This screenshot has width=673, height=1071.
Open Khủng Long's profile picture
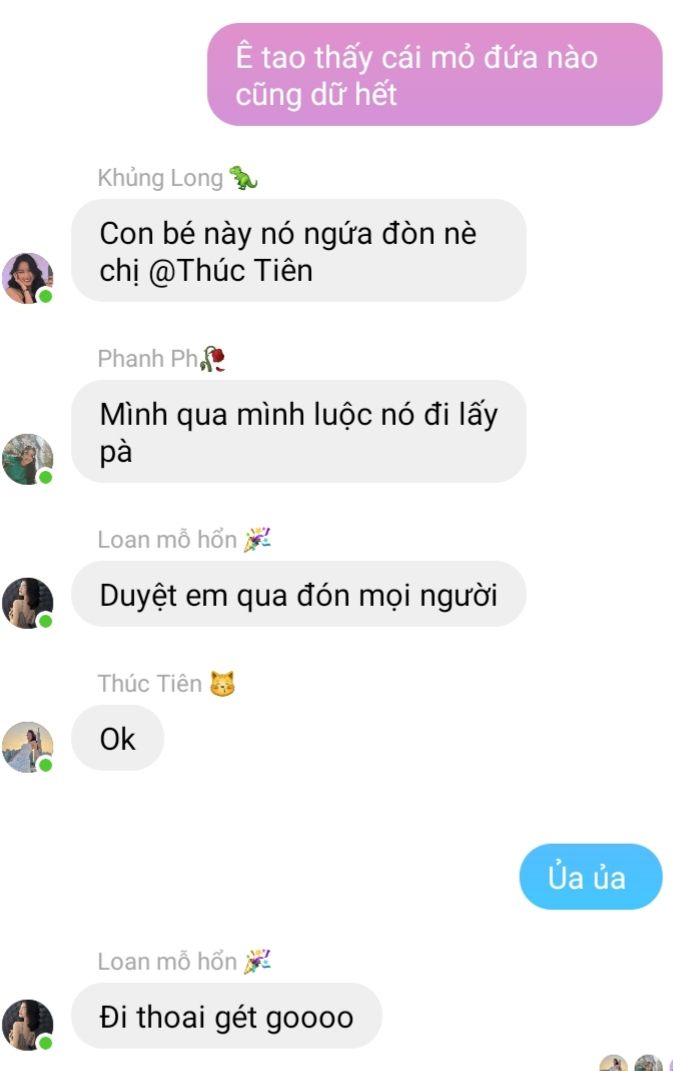tap(27, 277)
